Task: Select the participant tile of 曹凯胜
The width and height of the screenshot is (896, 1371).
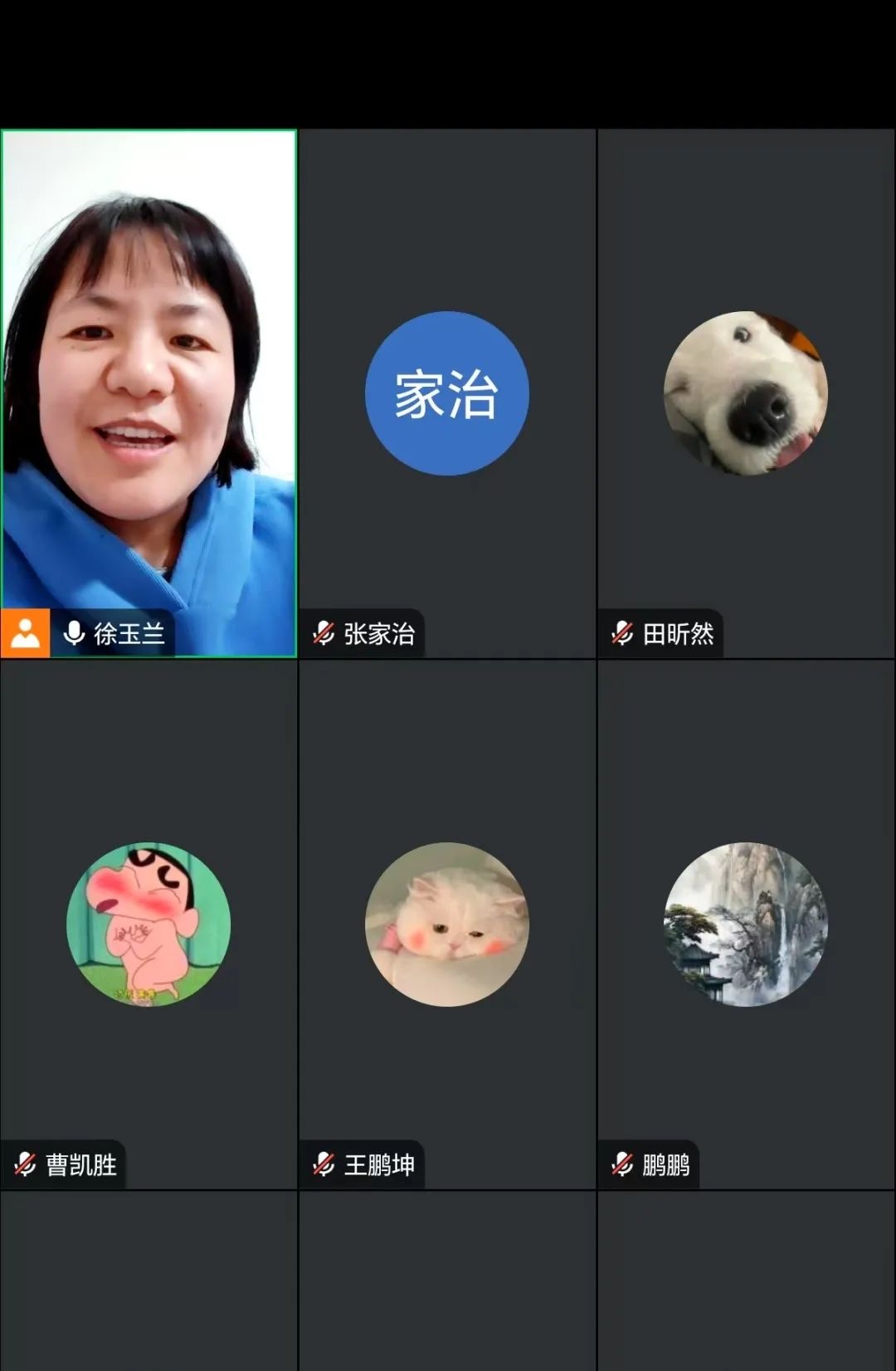Action: click(149, 925)
